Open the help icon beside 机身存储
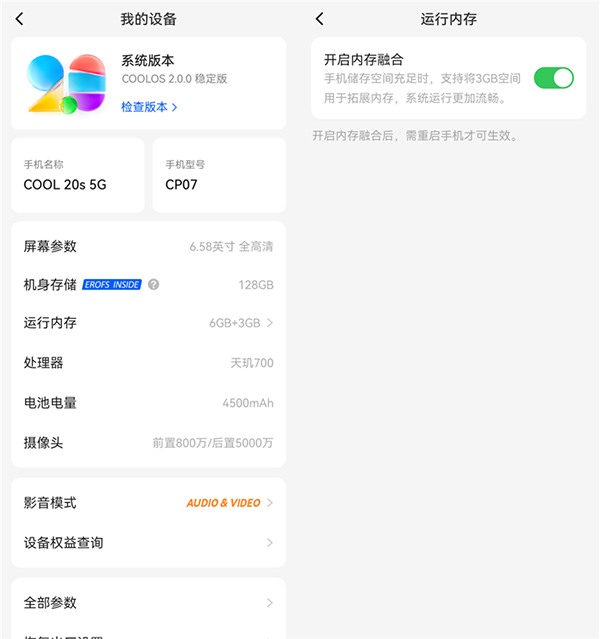The height and width of the screenshot is (639, 600). [x=154, y=285]
